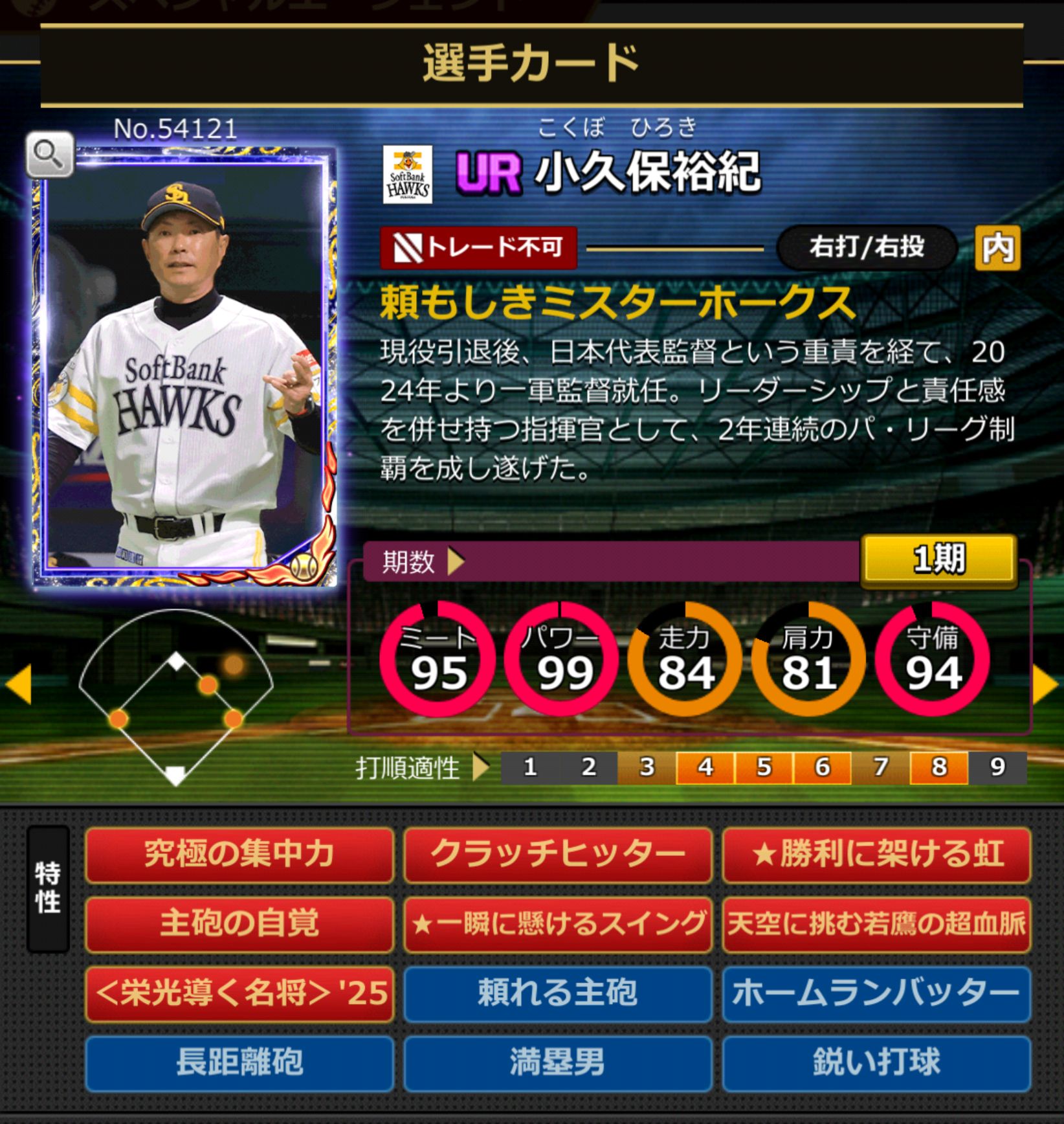Viewport: 1064px width, 1124px height.
Task: View the <栄光導く名将>'25 trait
Action: (x=239, y=993)
